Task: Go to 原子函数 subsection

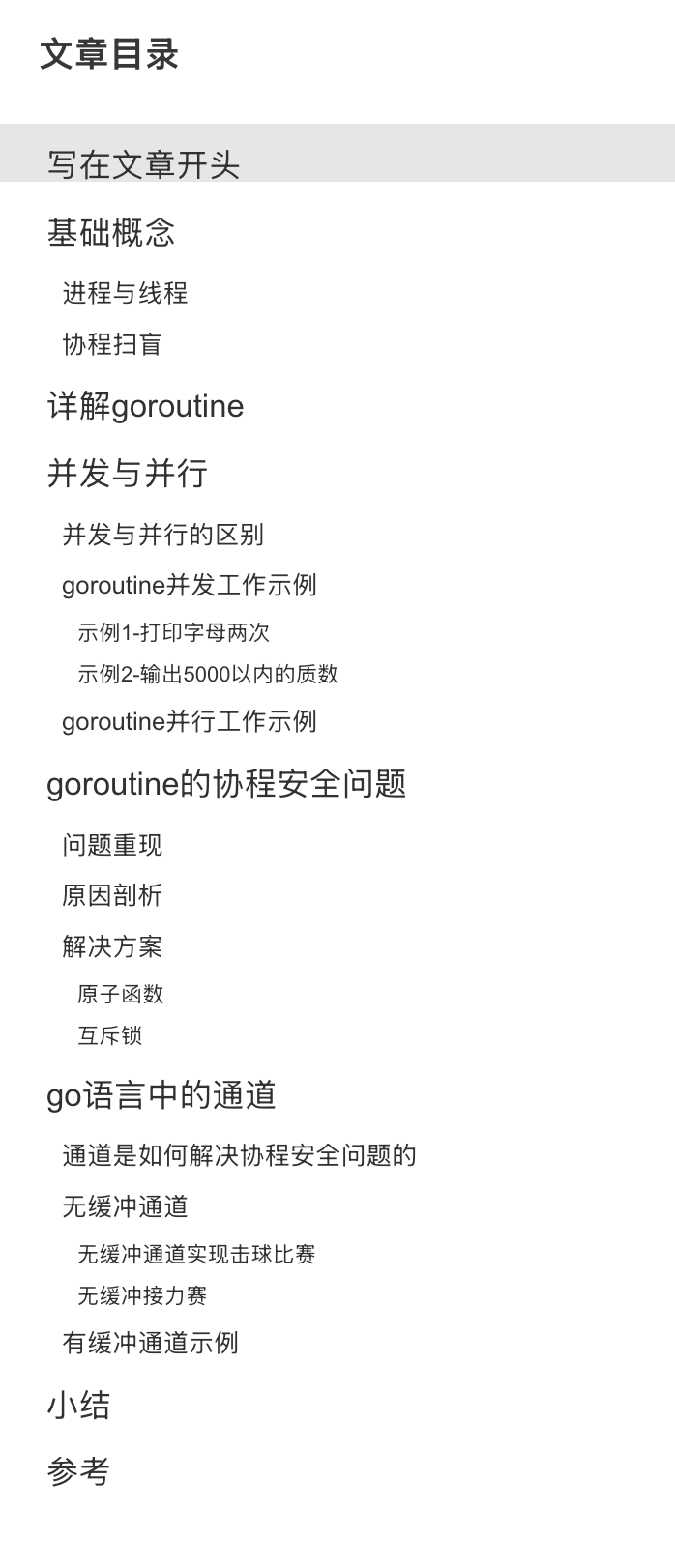Action: (x=121, y=994)
